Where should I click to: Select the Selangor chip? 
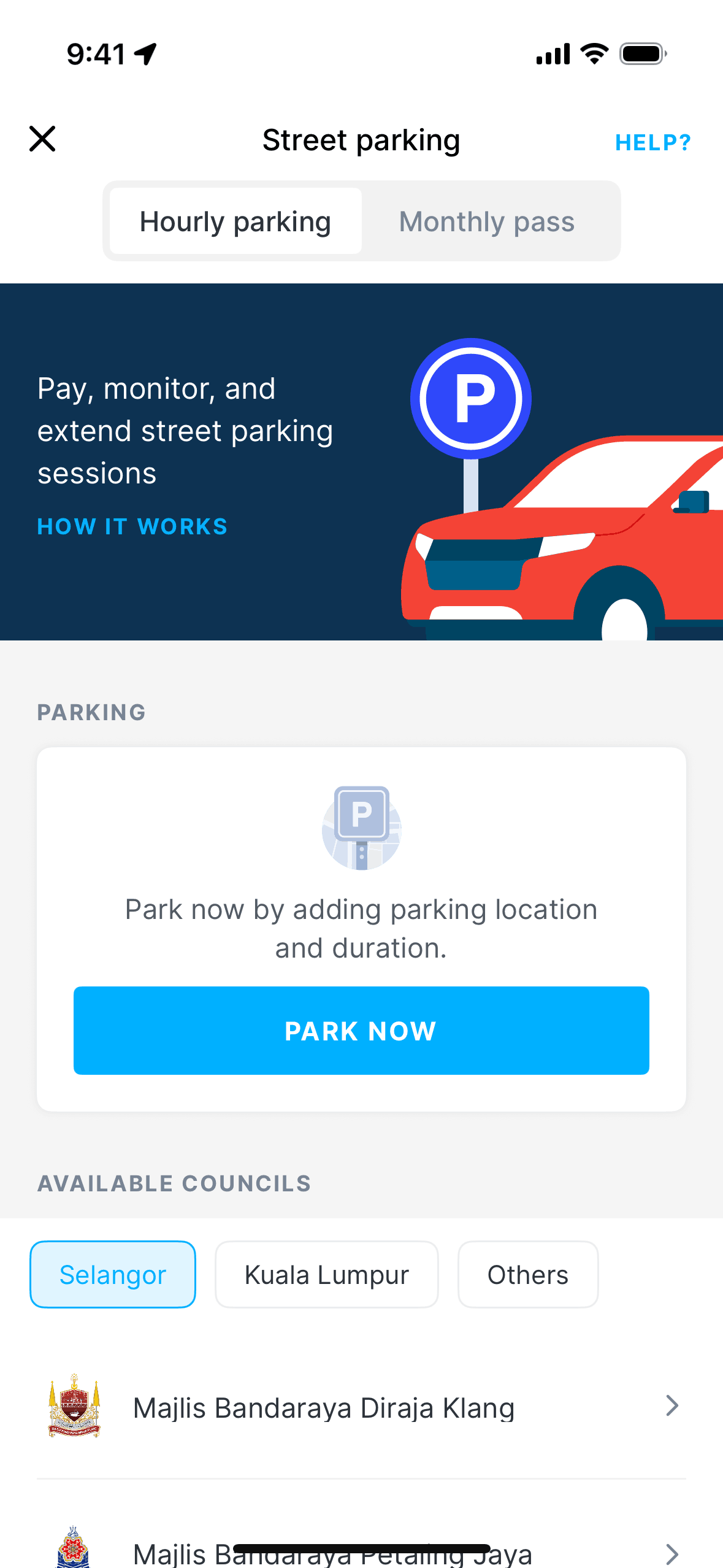click(x=113, y=1275)
